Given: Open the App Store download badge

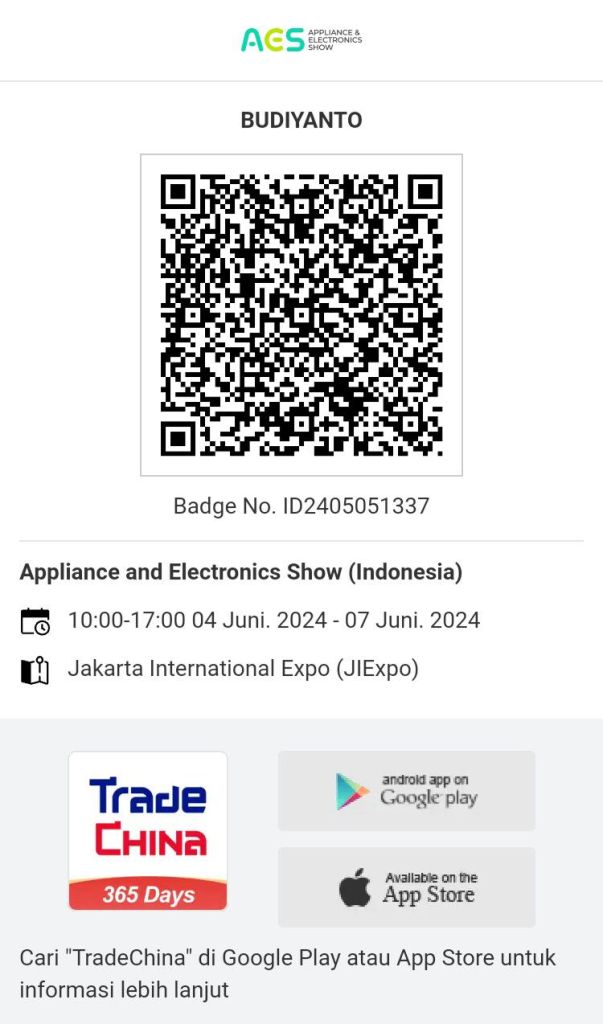Looking at the screenshot, I should tap(406, 887).
